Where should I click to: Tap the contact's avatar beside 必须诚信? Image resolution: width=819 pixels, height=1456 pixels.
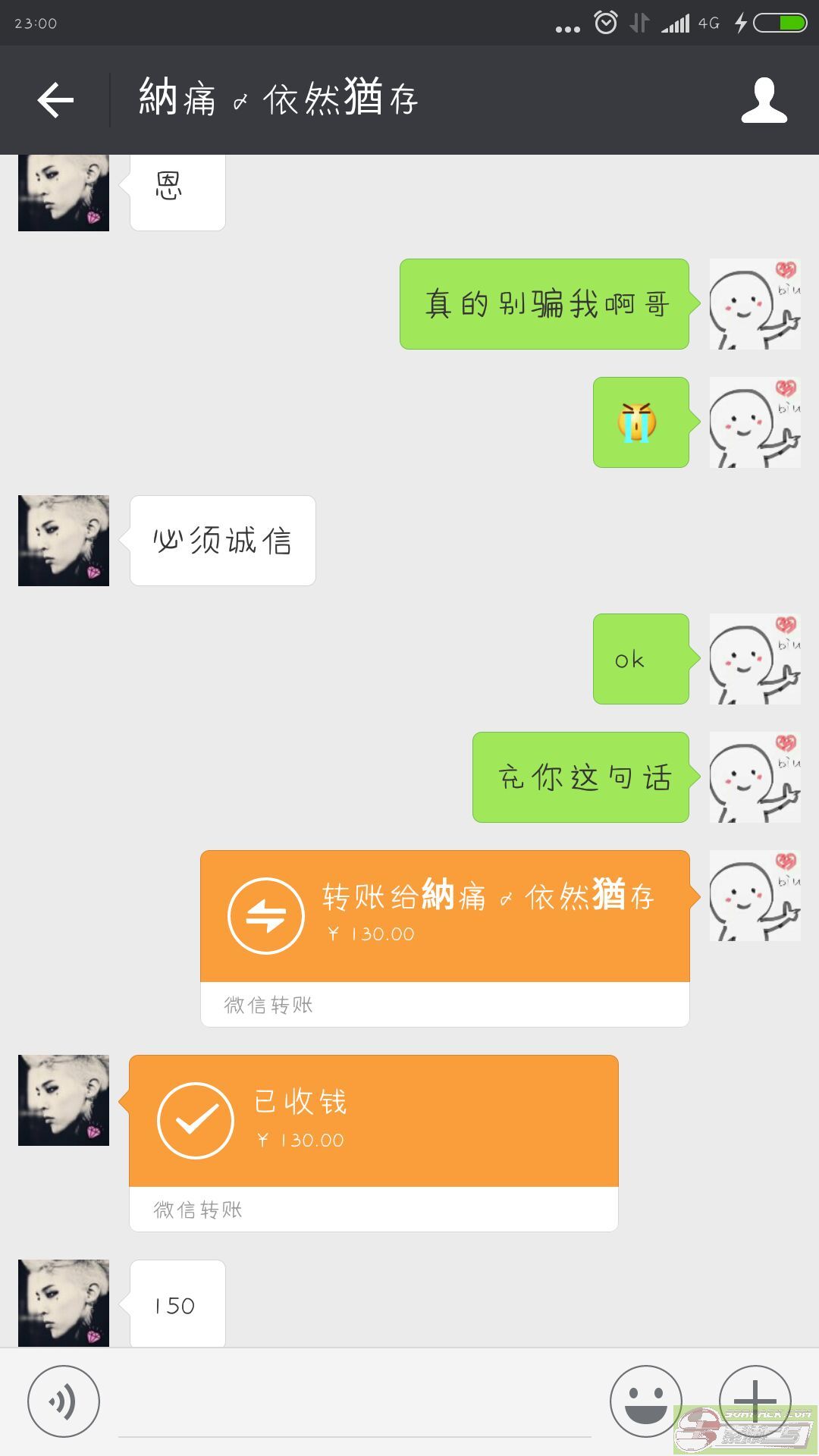tap(64, 541)
